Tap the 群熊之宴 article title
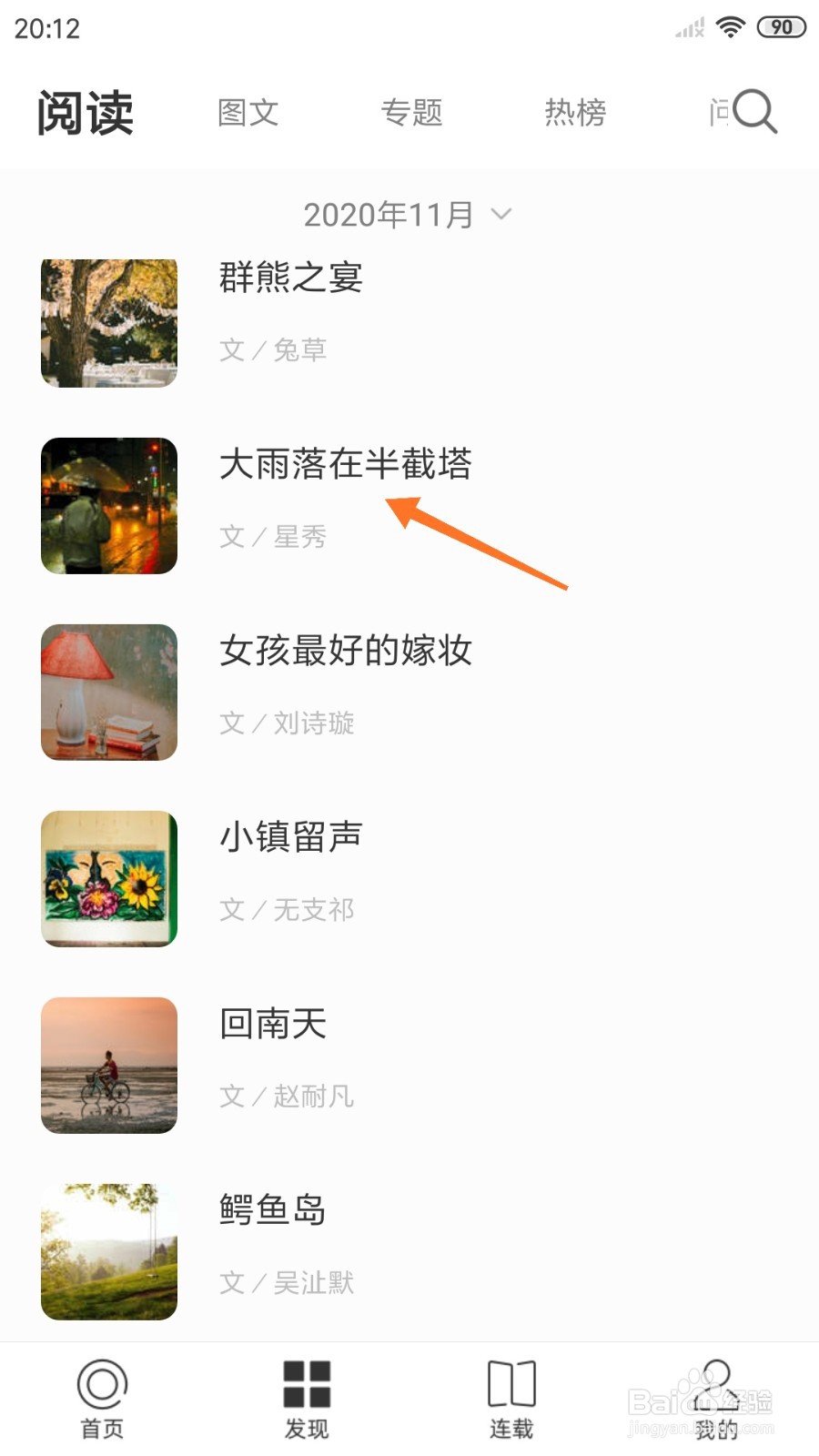This screenshot has height=1456, width=819. click(291, 278)
